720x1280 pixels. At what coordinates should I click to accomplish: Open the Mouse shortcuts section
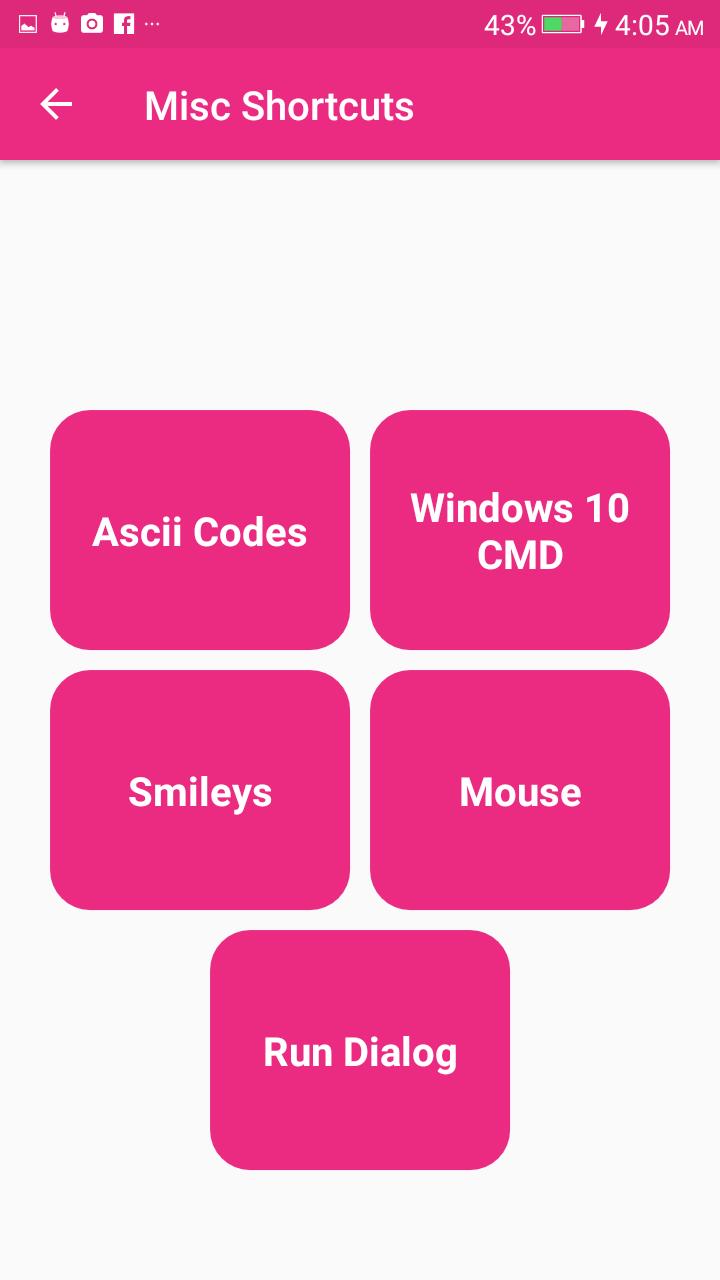pyautogui.click(x=520, y=790)
